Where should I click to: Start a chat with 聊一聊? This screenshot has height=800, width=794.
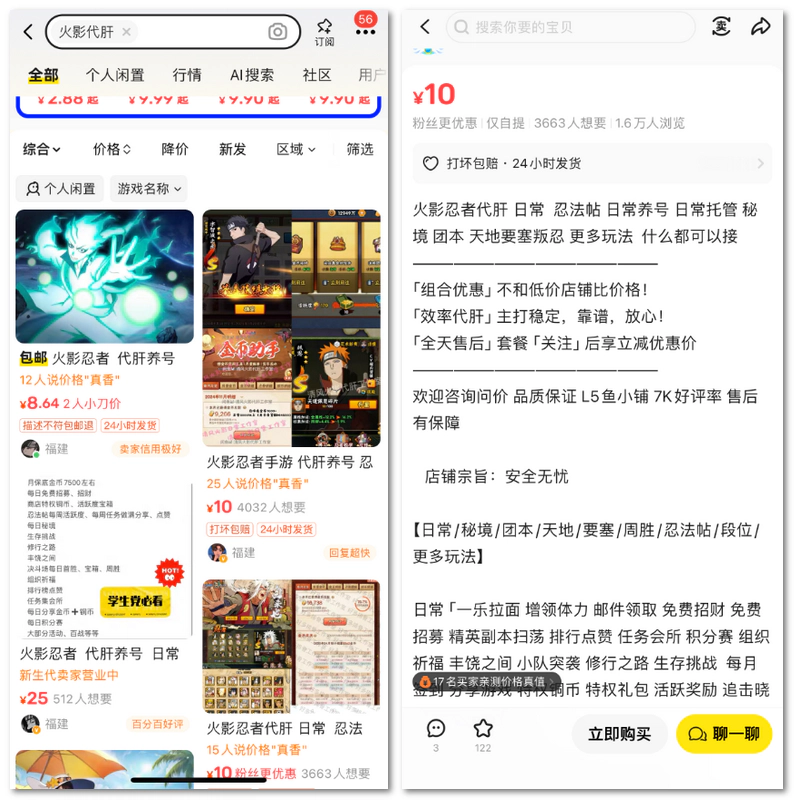724,734
